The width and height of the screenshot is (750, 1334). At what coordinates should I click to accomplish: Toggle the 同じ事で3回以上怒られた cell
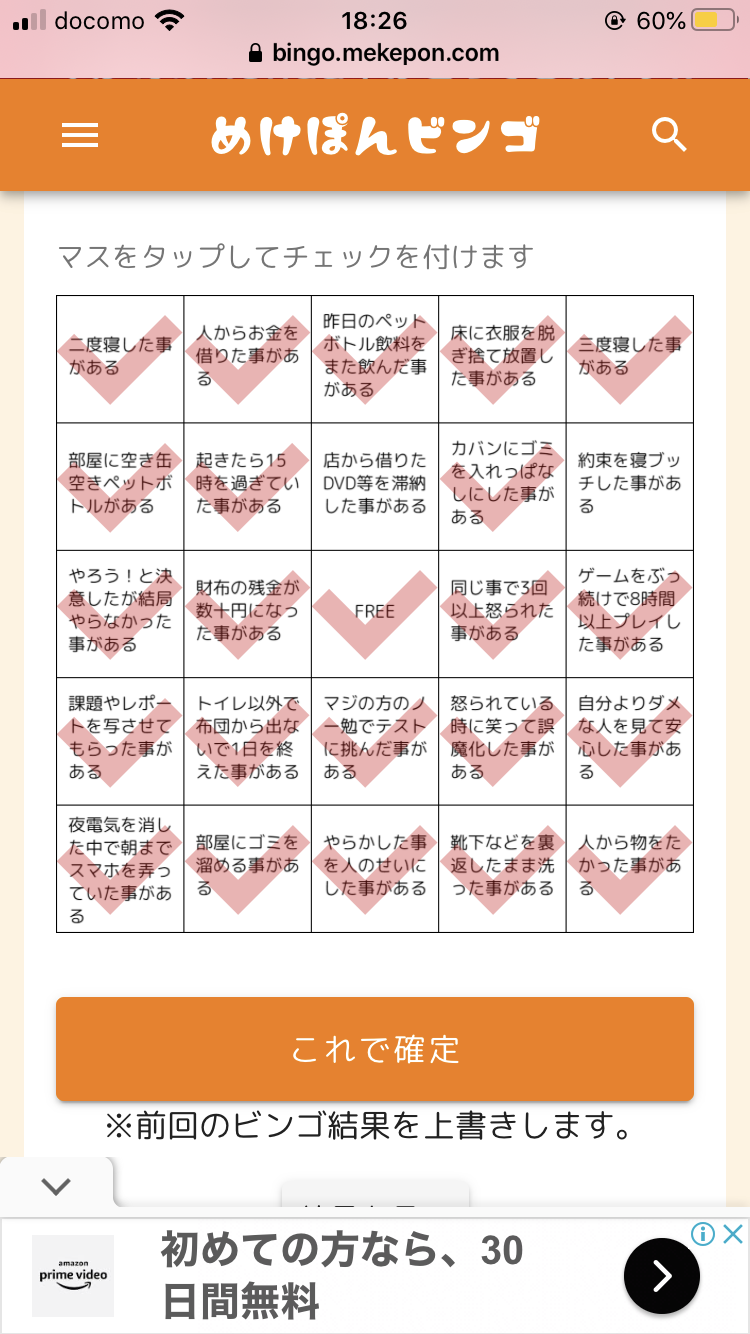[x=502, y=613]
